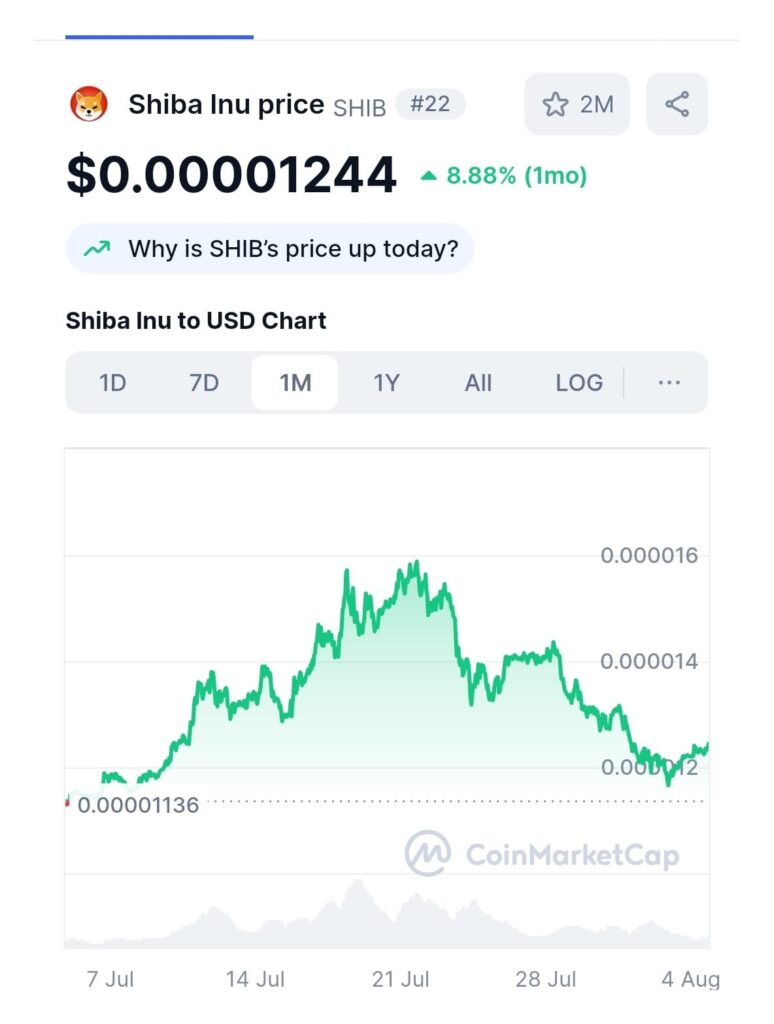Open more chart options menu
Screen dimensions: 774x1024
pos(669,383)
